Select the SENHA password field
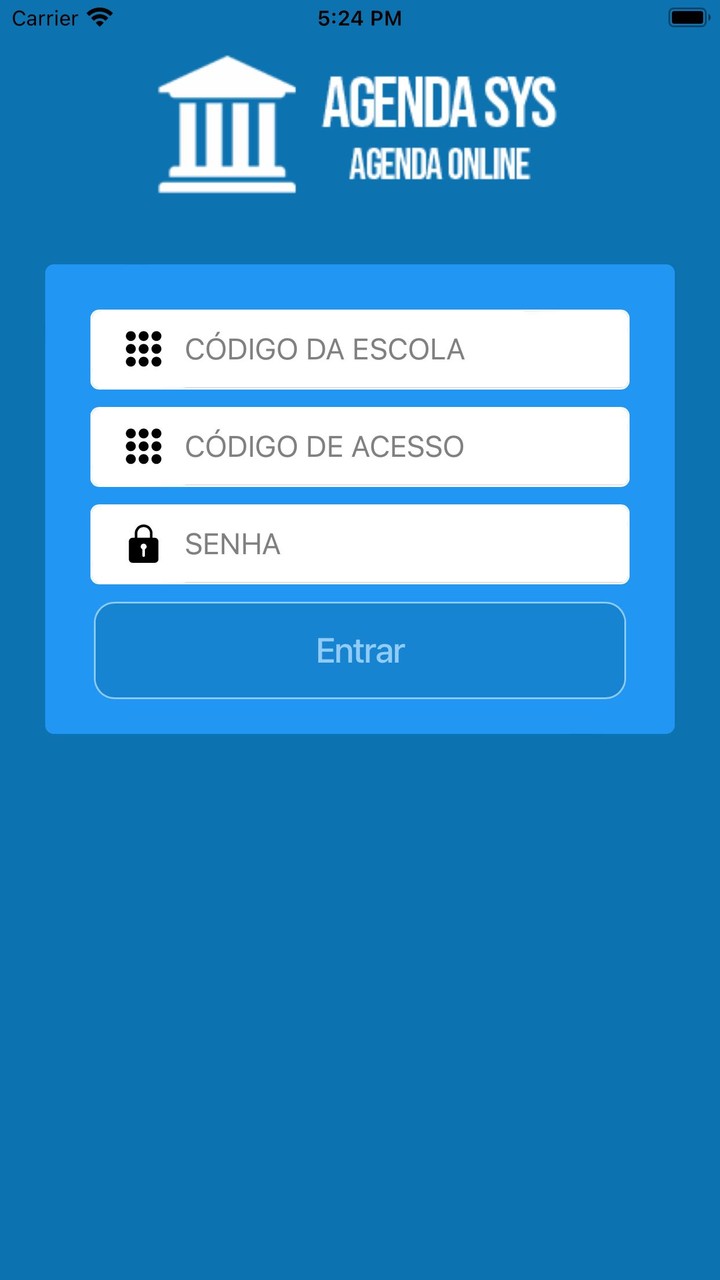This screenshot has width=720, height=1280. (x=400, y=543)
